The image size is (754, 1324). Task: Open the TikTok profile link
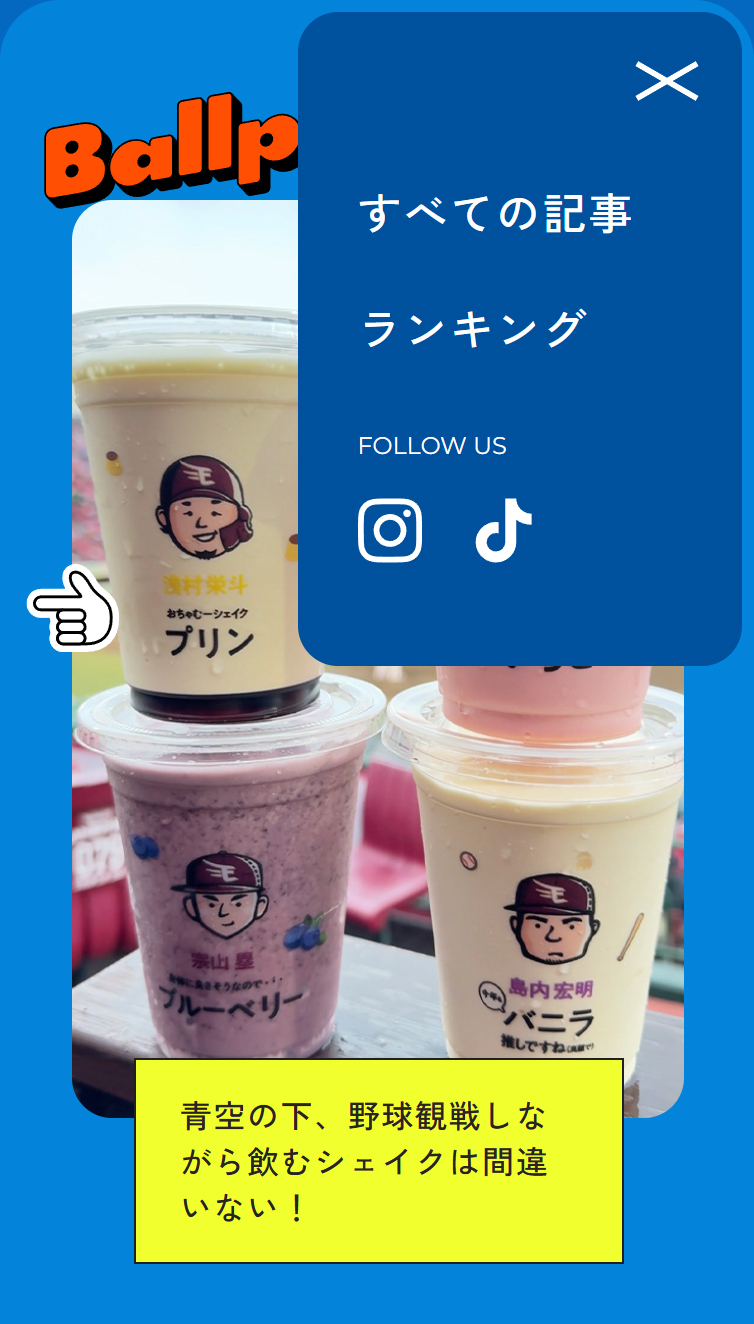[x=503, y=530]
